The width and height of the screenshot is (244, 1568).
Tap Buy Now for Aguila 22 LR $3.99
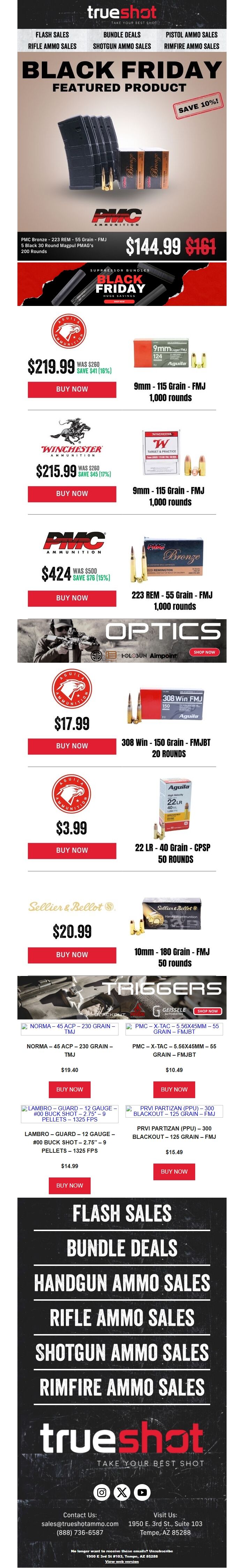coord(72,850)
